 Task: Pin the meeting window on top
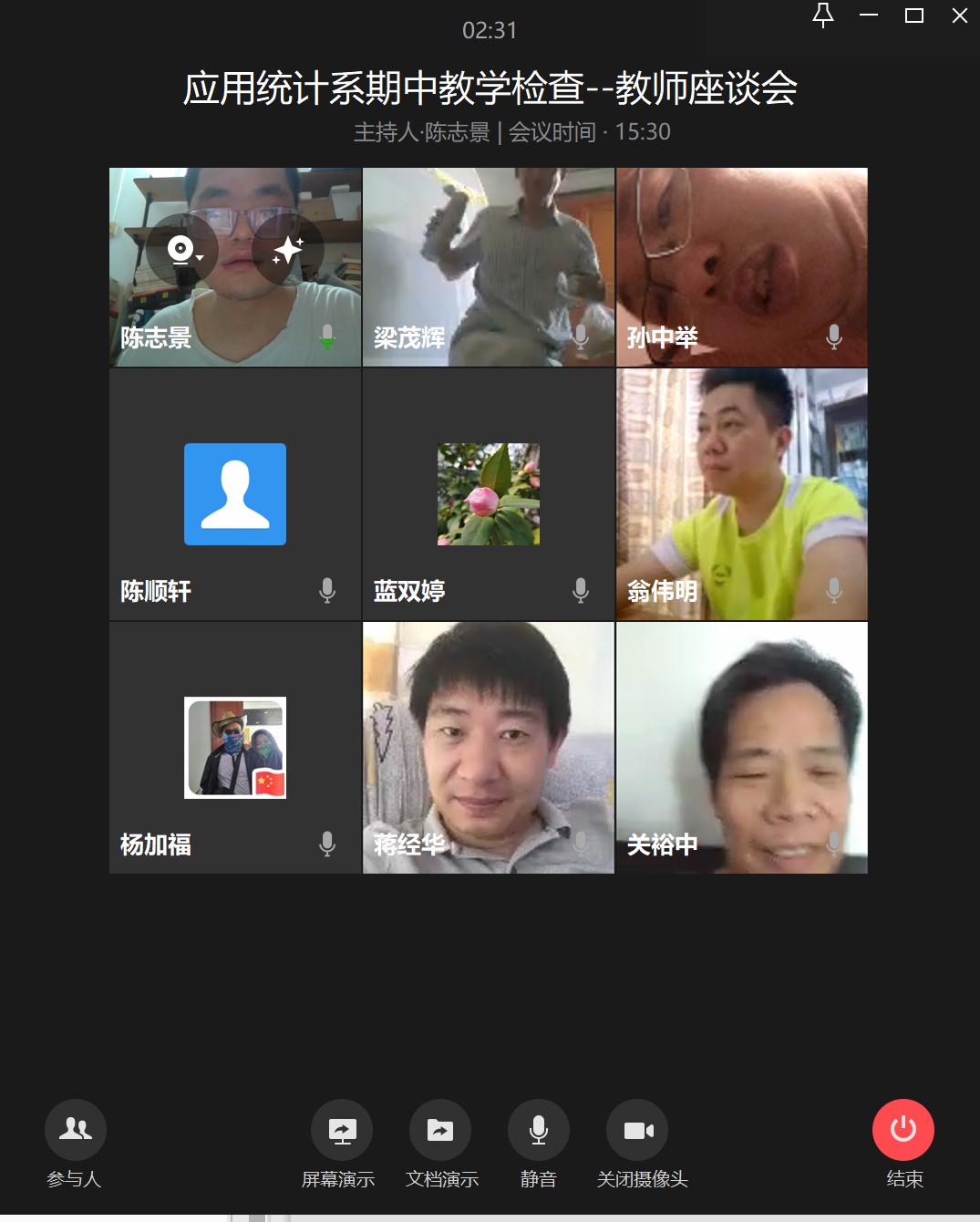(822, 16)
